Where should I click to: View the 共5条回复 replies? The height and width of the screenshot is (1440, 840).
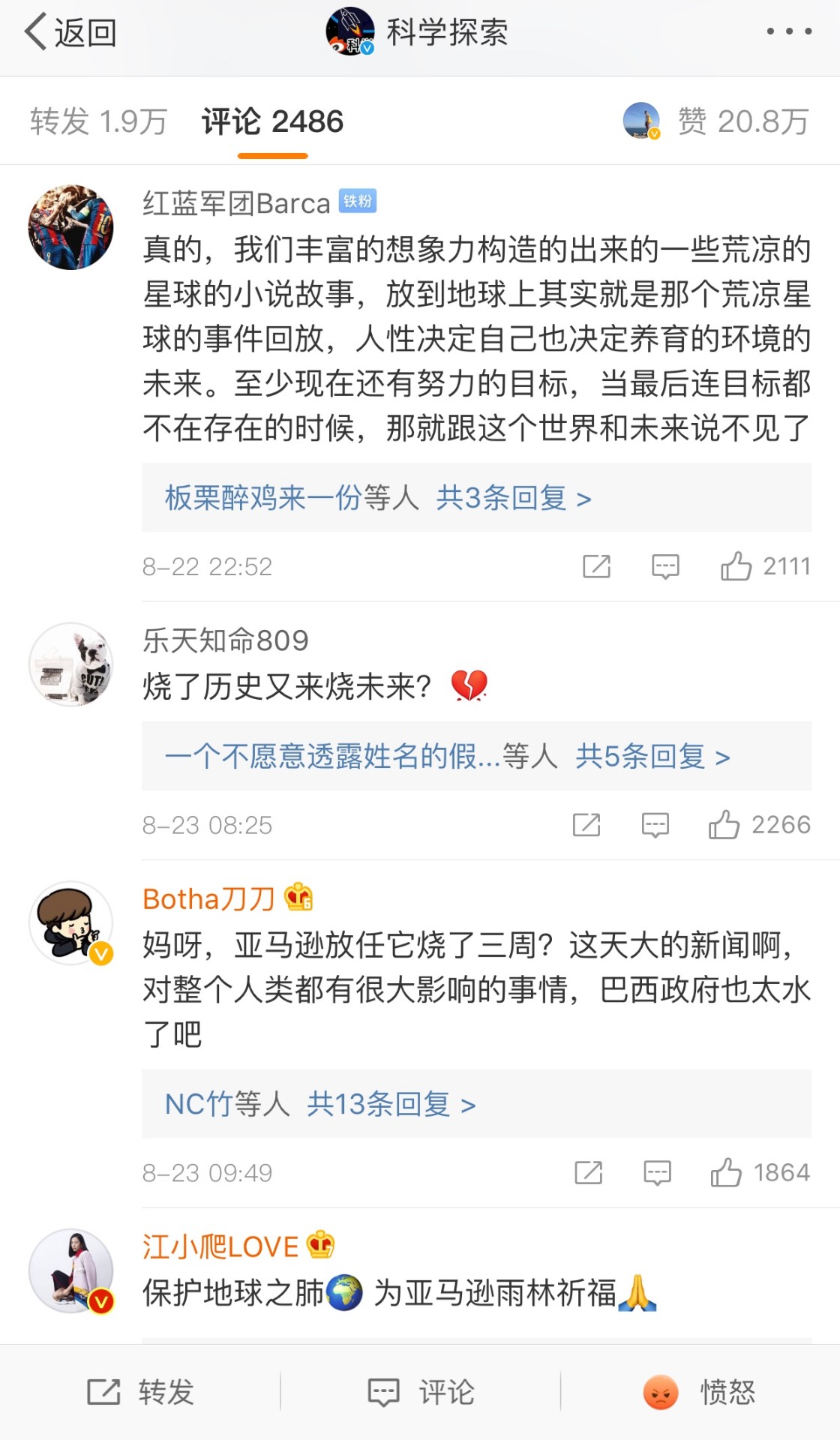(x=652, y=757)
